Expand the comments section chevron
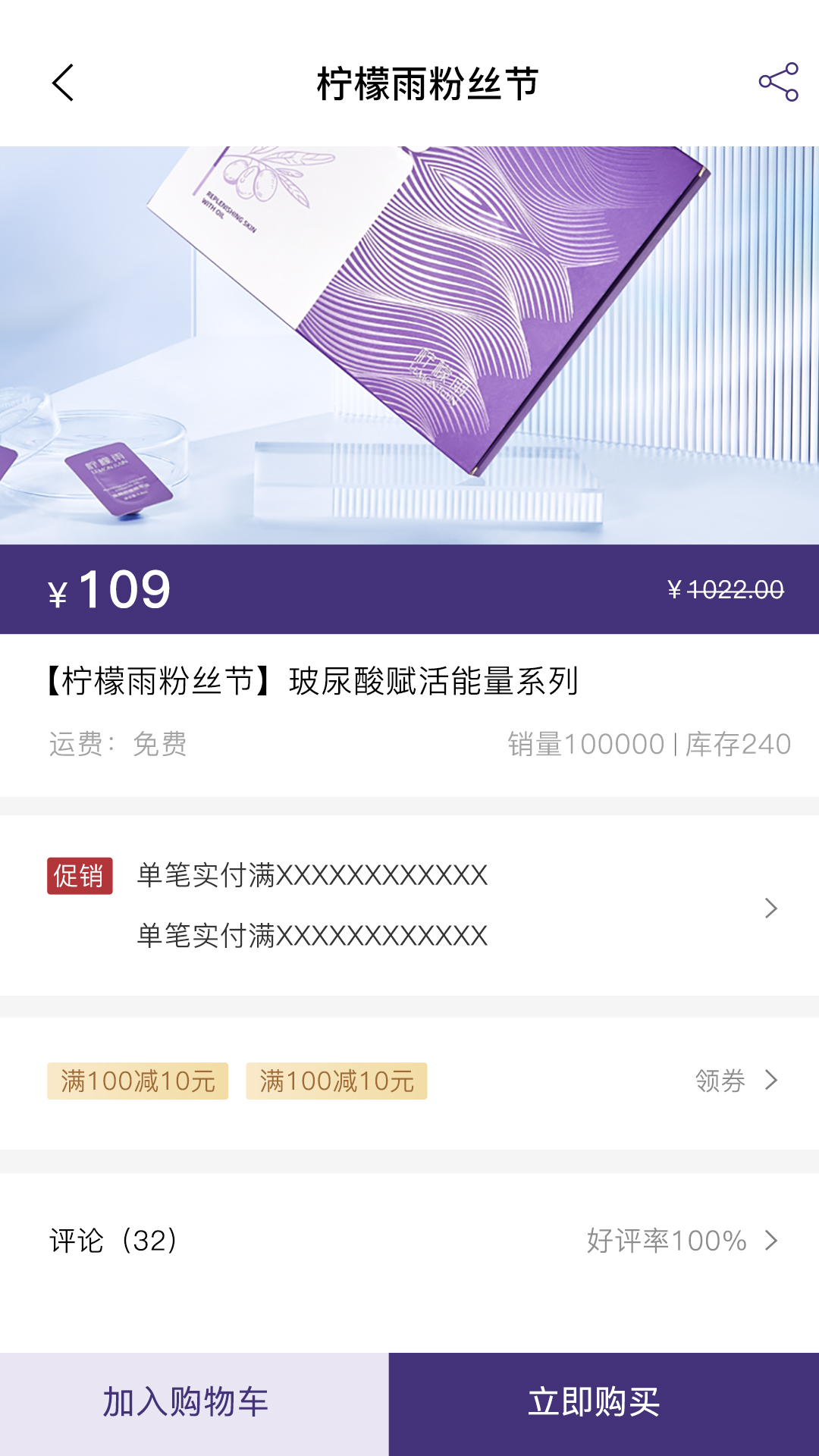This screenshot has width=819, height=1456. pyautogui.click(x=772, y=1235)
